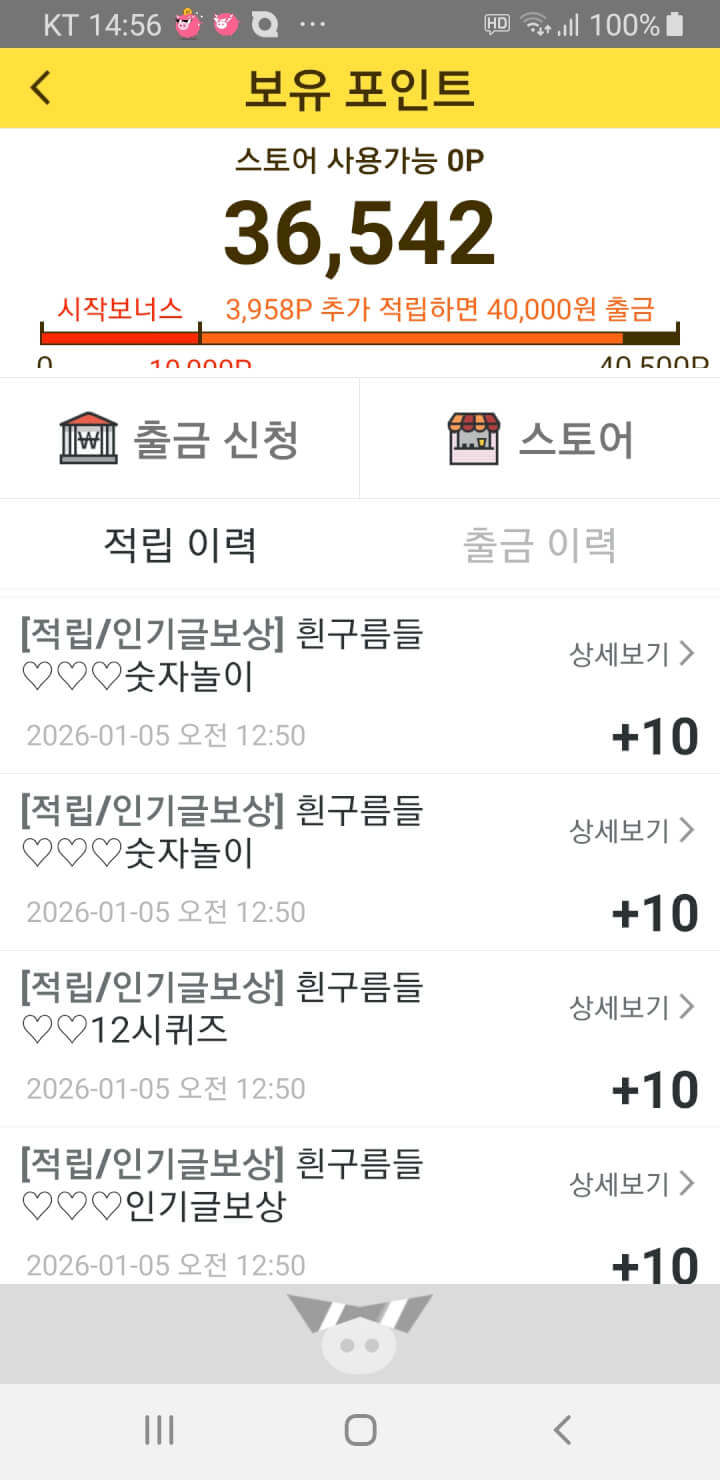720x1480 pixels.
Task: Switch to the 적립 이력 tab
Action: point(180,545)
